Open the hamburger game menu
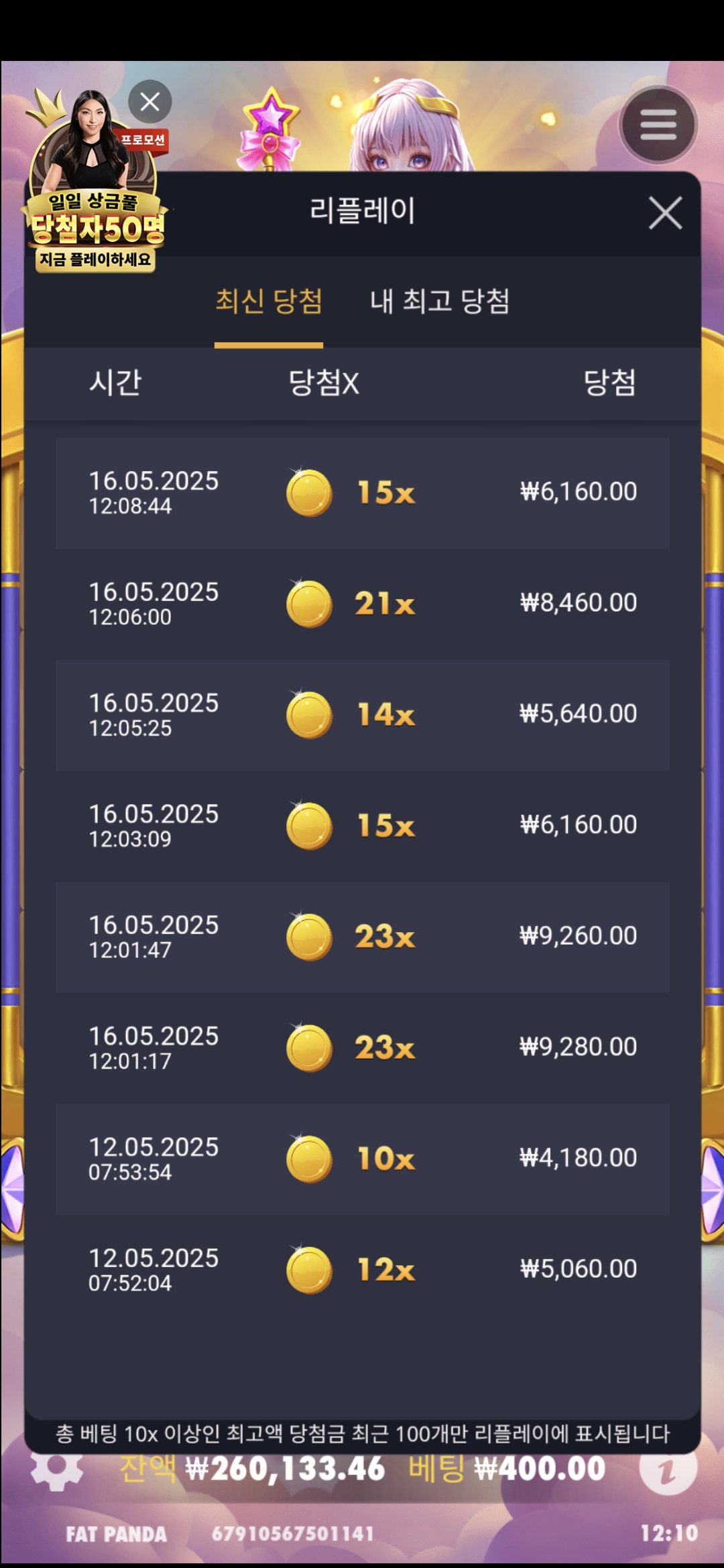This screenshot has height=1568, width=724. click(658, 125)
